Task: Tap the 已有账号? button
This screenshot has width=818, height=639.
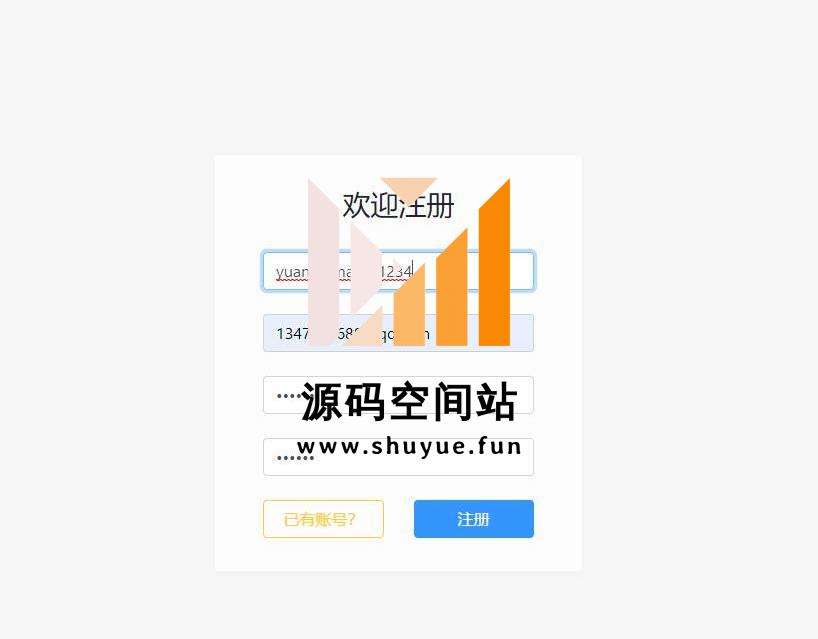Action: 323,519
